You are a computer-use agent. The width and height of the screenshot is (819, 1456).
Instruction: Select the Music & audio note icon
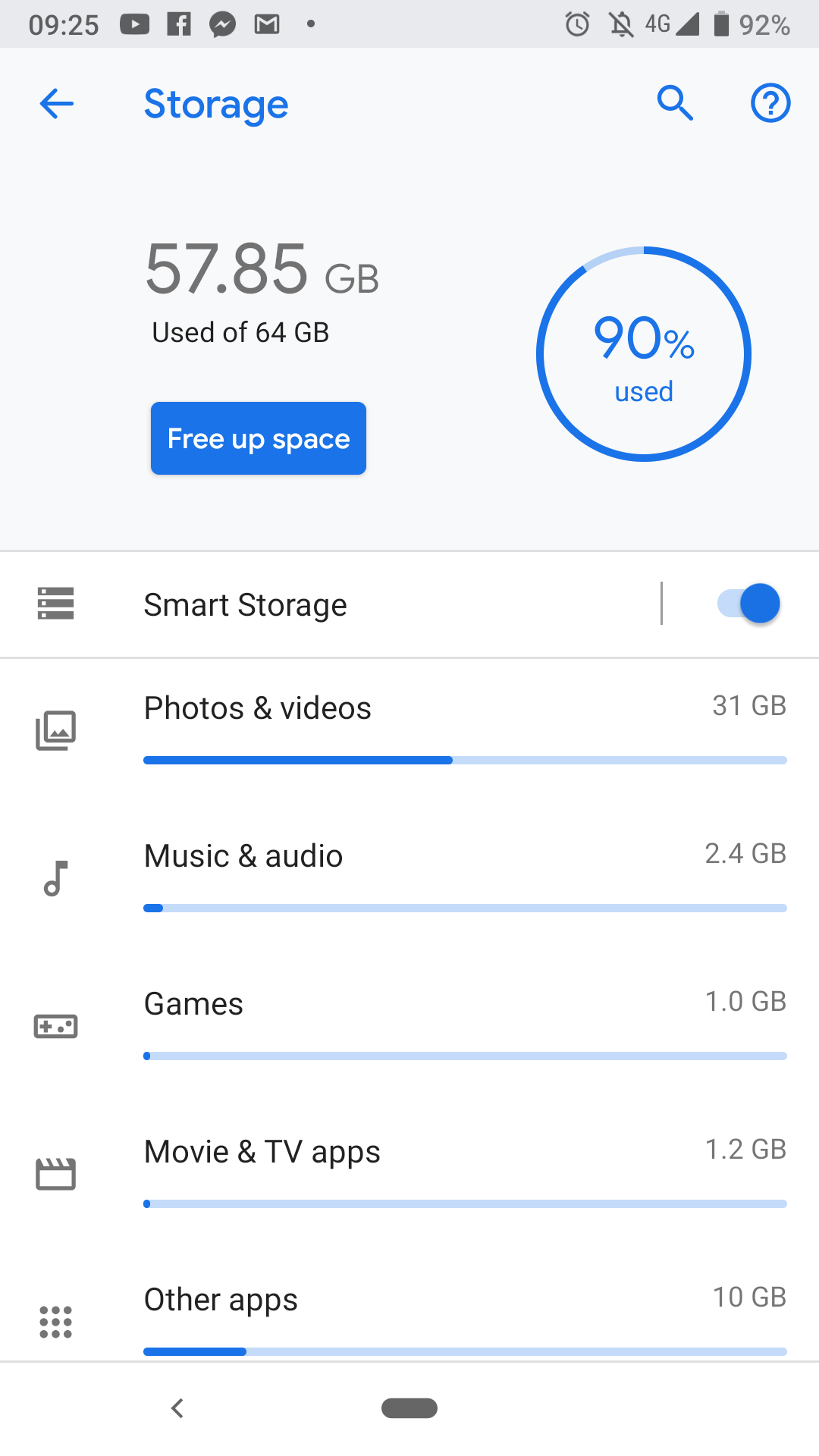(56, 877)
